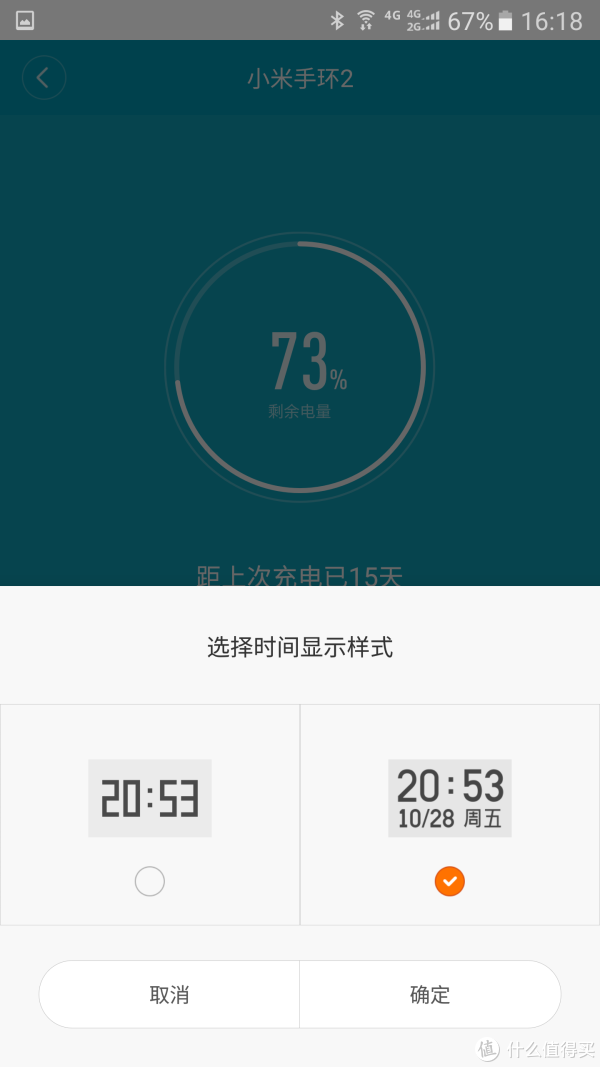Go back from the 小米手环2 page

(43, 78)
